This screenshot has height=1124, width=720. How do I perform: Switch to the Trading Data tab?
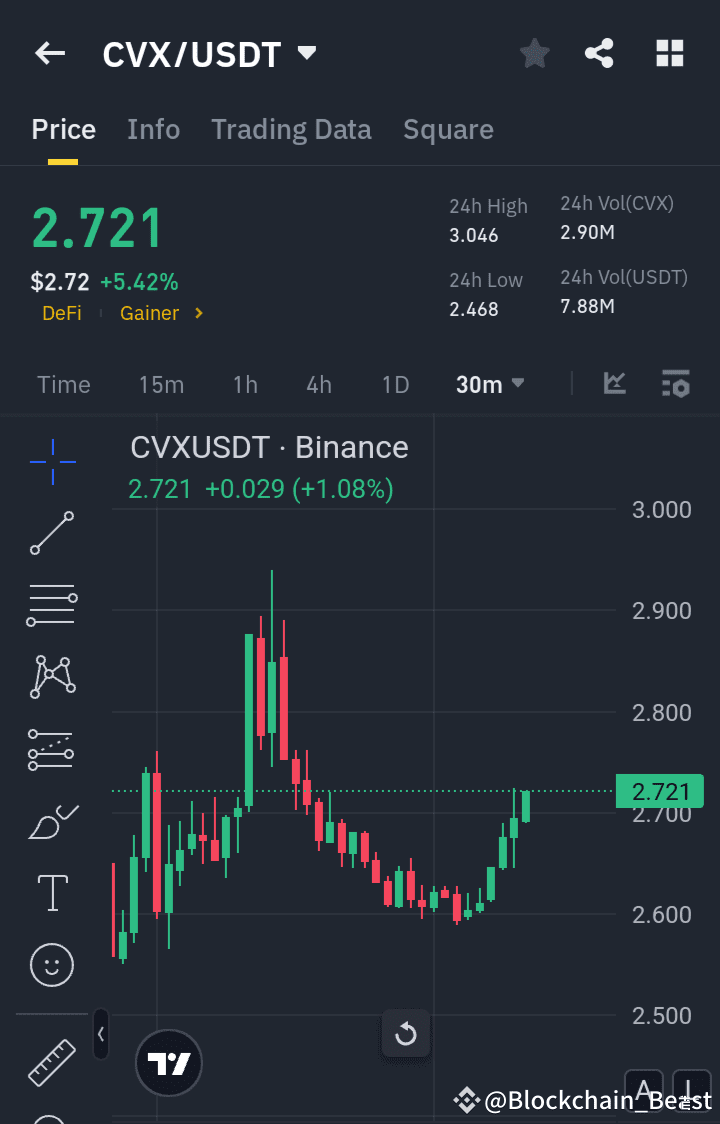click(291, 129)
